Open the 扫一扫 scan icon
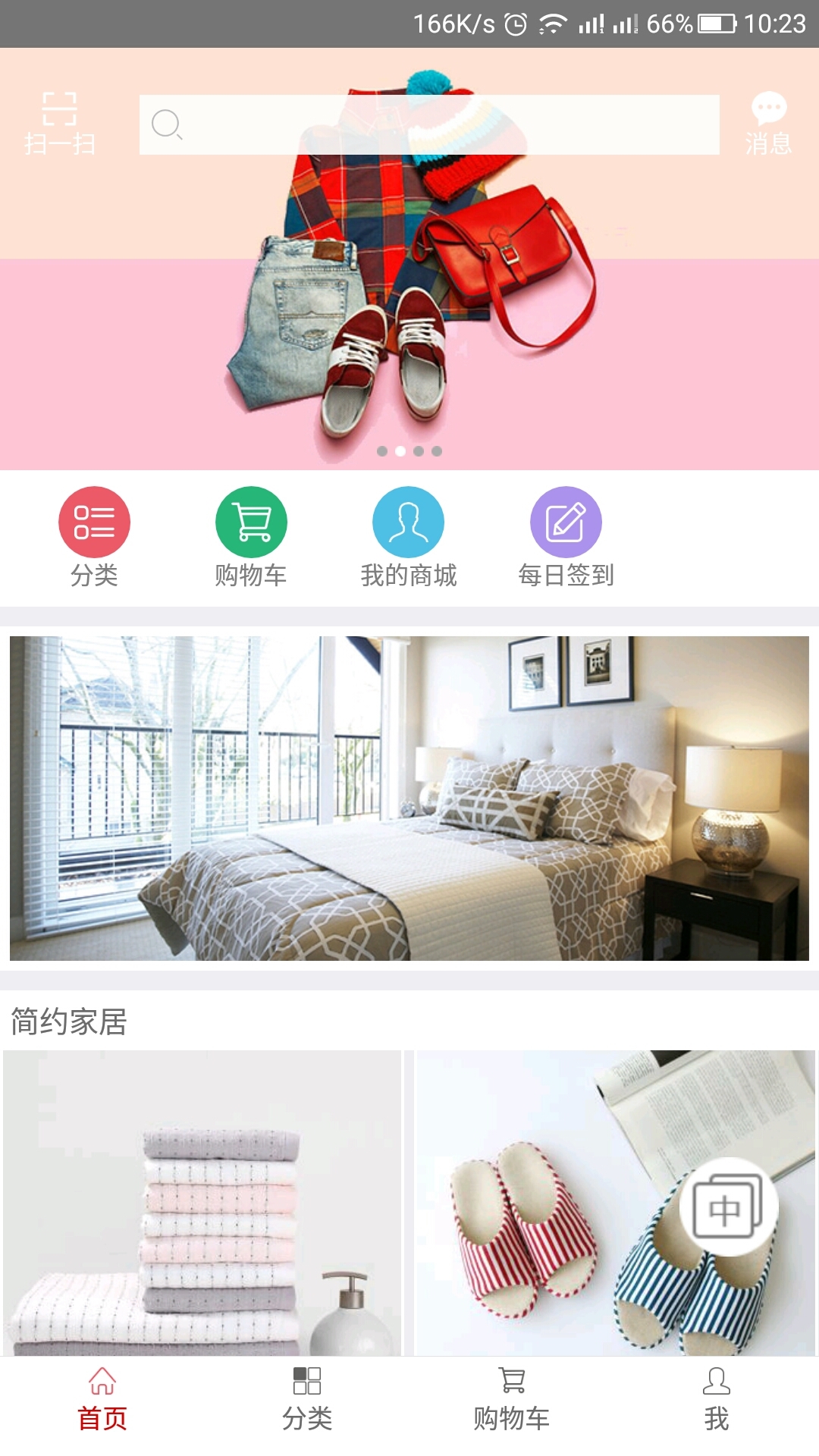 coord(59,123)
